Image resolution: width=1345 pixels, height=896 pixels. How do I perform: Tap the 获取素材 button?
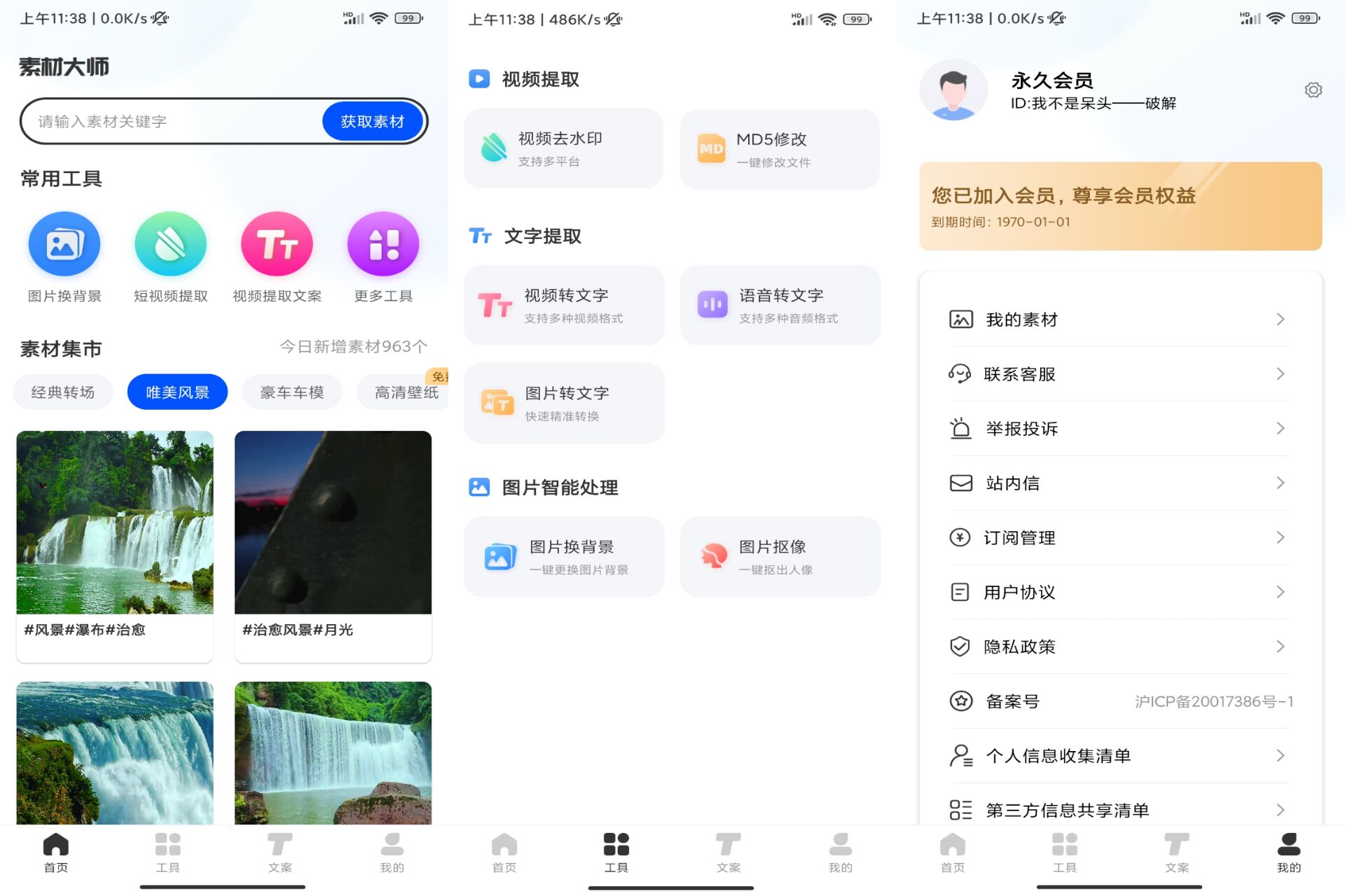coord(373,121)
